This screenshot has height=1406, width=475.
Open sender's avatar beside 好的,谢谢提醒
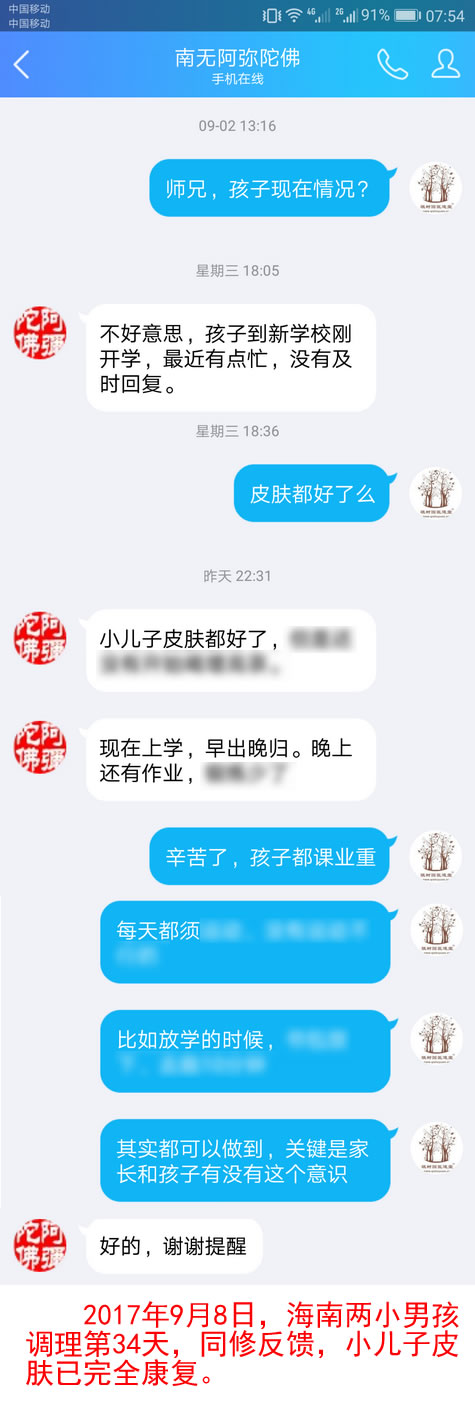coord(39,1245)
